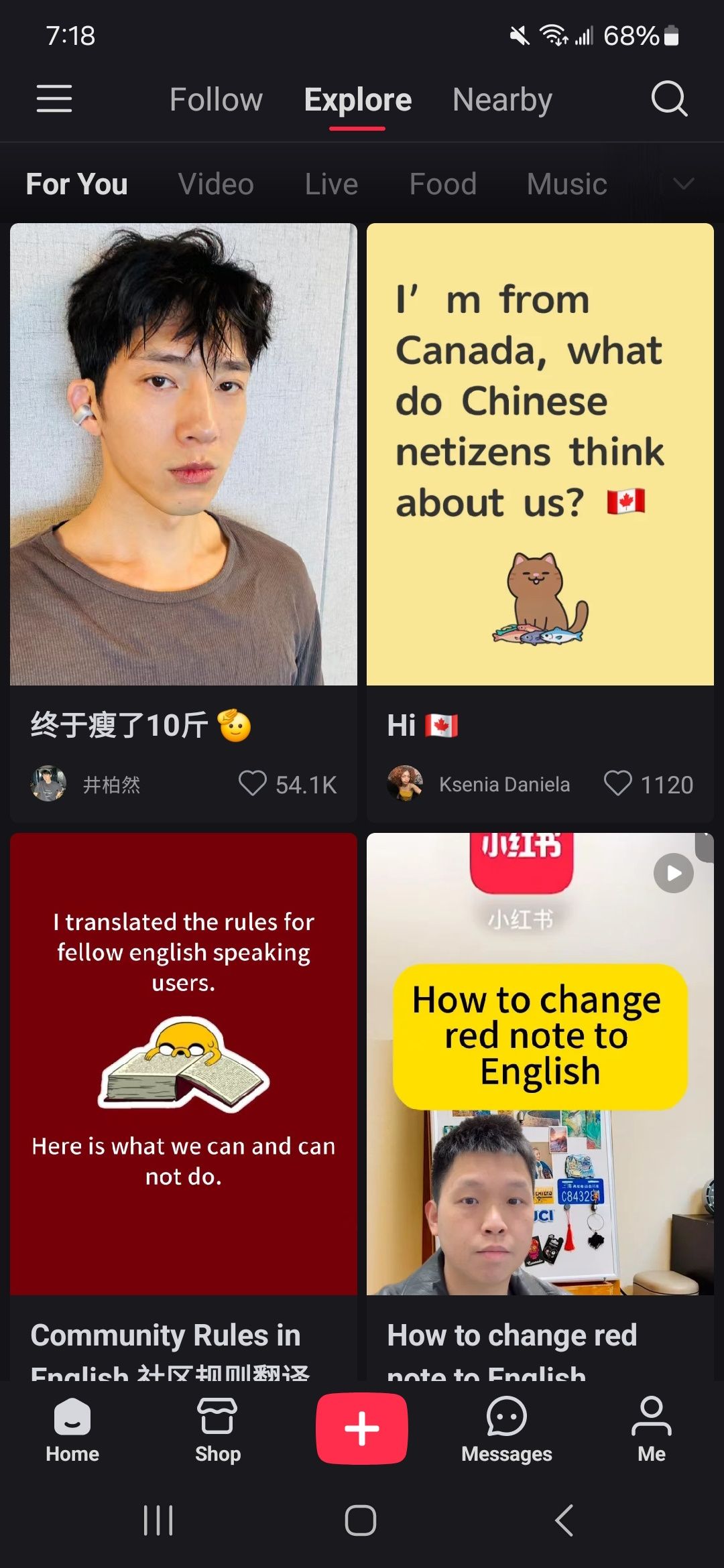Open the Messages tab
This screenshot has height=1568, width=724.
pyautogui.click(x=506, y=1429)
